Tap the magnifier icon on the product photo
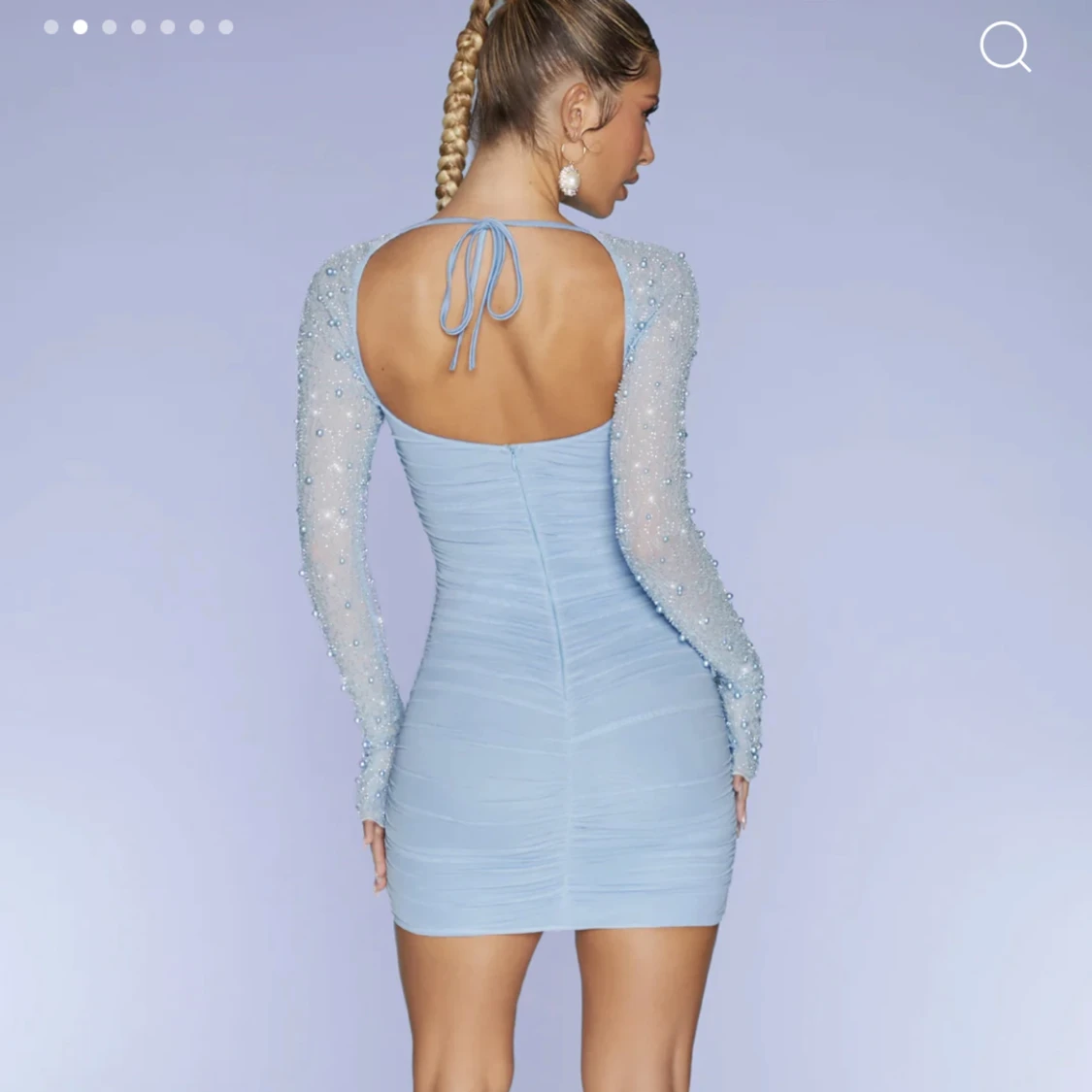This screenshot has height=1092, width=1092. click(x=1004, y=47)
